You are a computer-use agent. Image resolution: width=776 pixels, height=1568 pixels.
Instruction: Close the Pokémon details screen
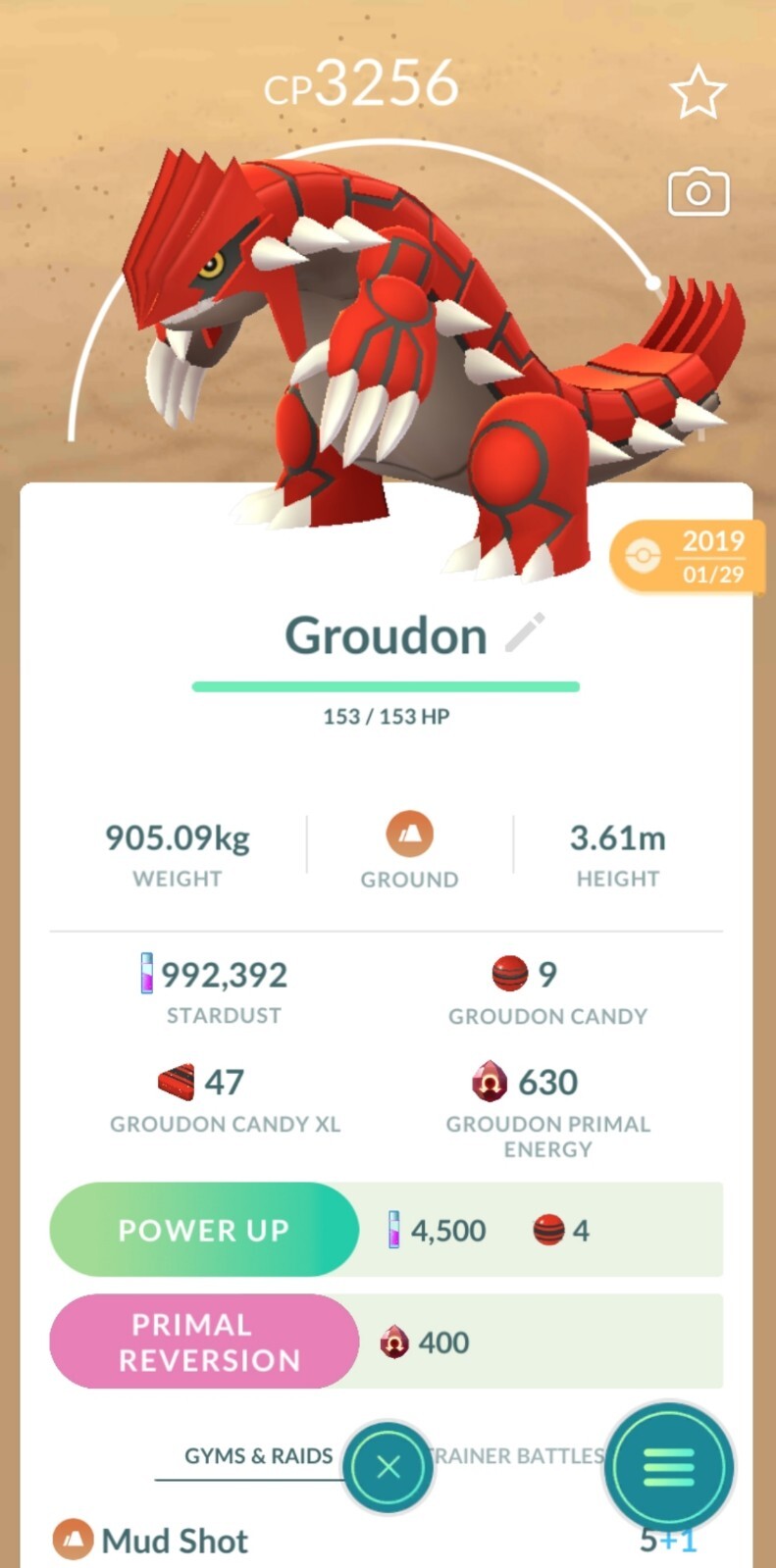pyautogui.click(x=388, y=1467)
